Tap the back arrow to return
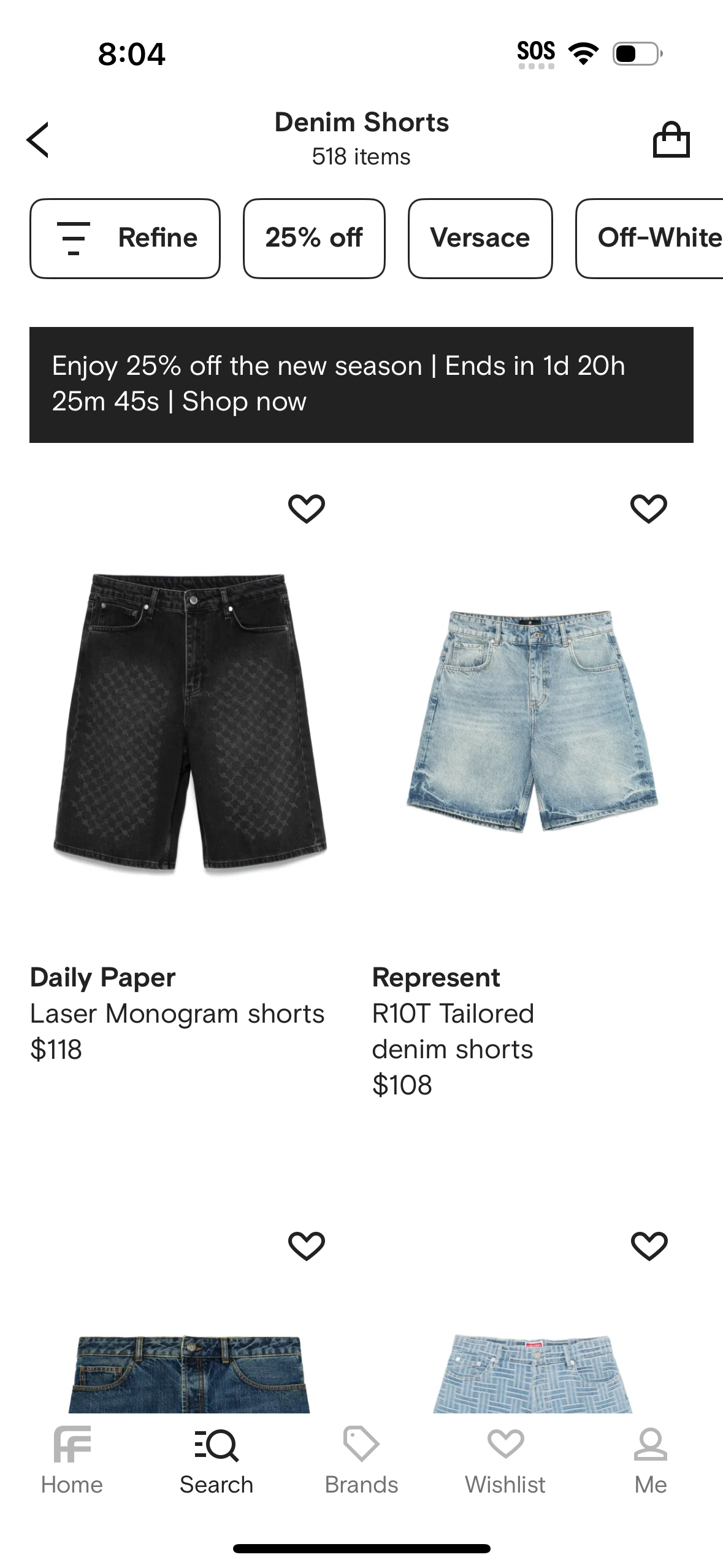 pyautogui.click(x=38, y=139)
